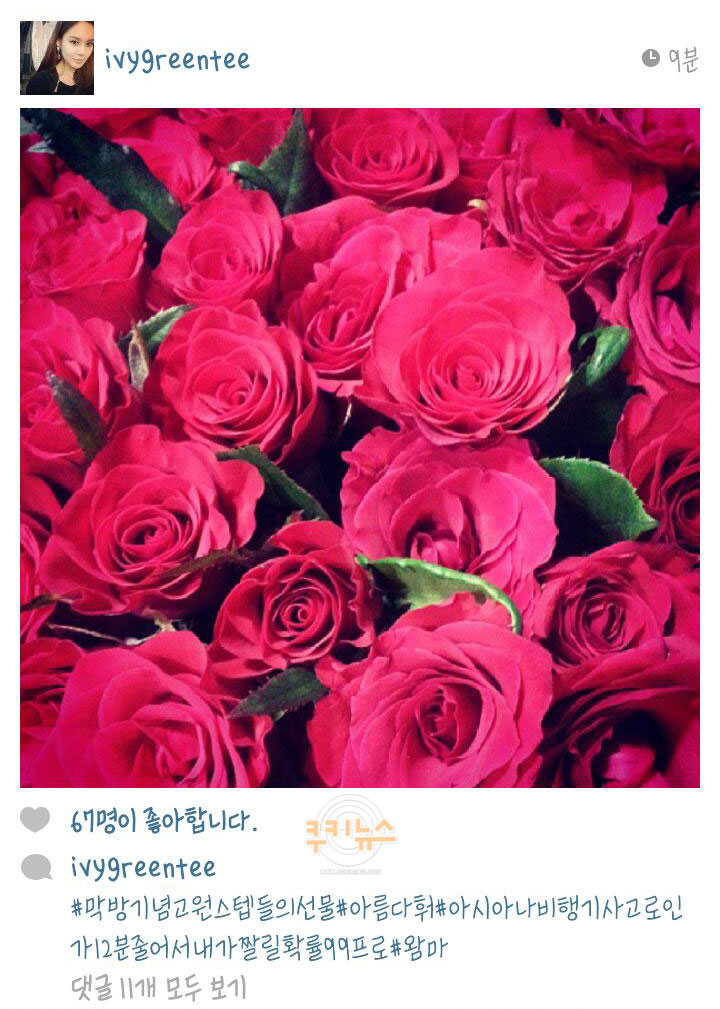Viewport: 720px width, 1009px height.
Task: Open the #아름다훠 hashtag
Action: pyautogui.click(x=384, y=910)
